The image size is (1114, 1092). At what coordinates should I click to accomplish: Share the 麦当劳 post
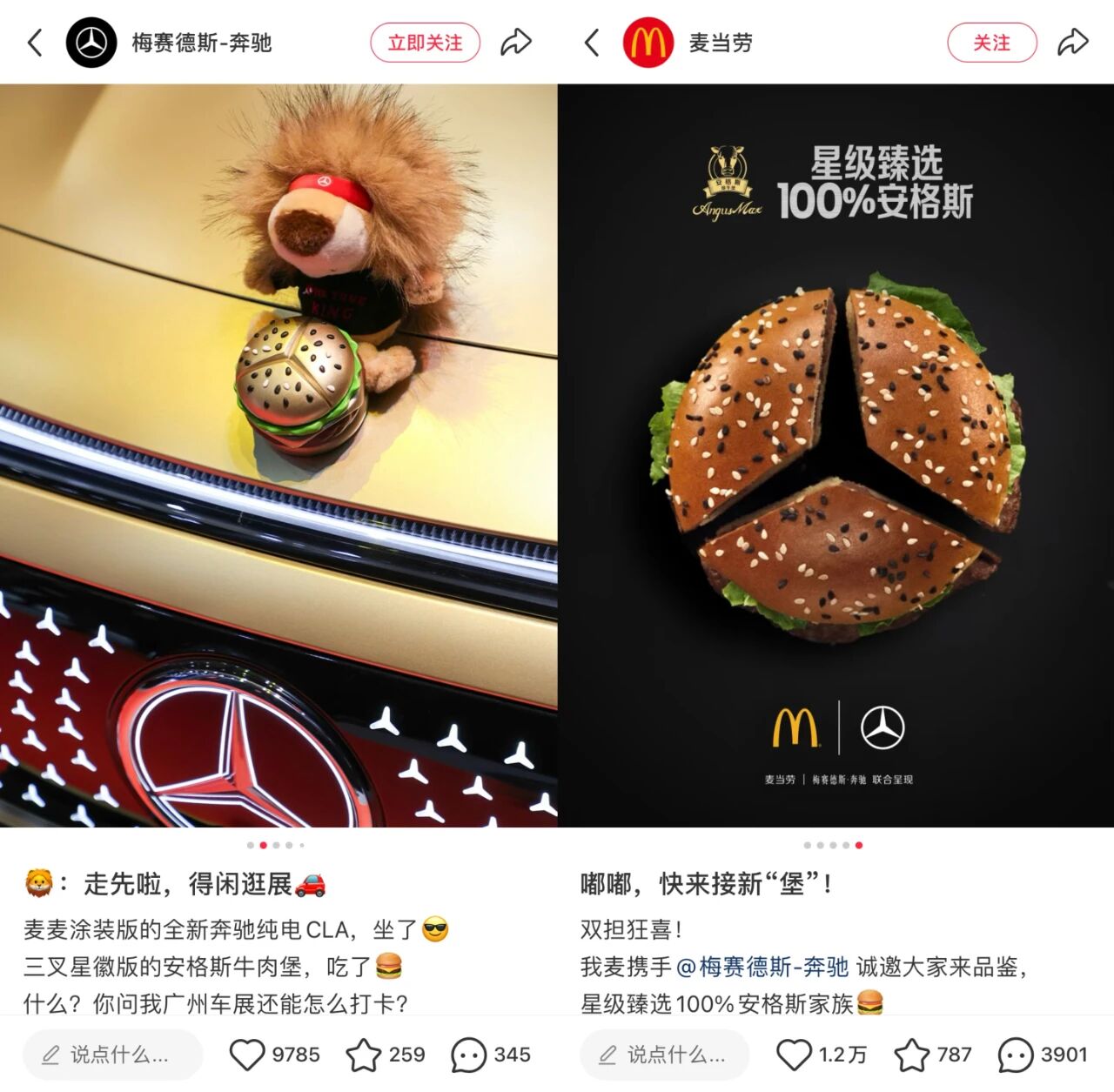1073,43
